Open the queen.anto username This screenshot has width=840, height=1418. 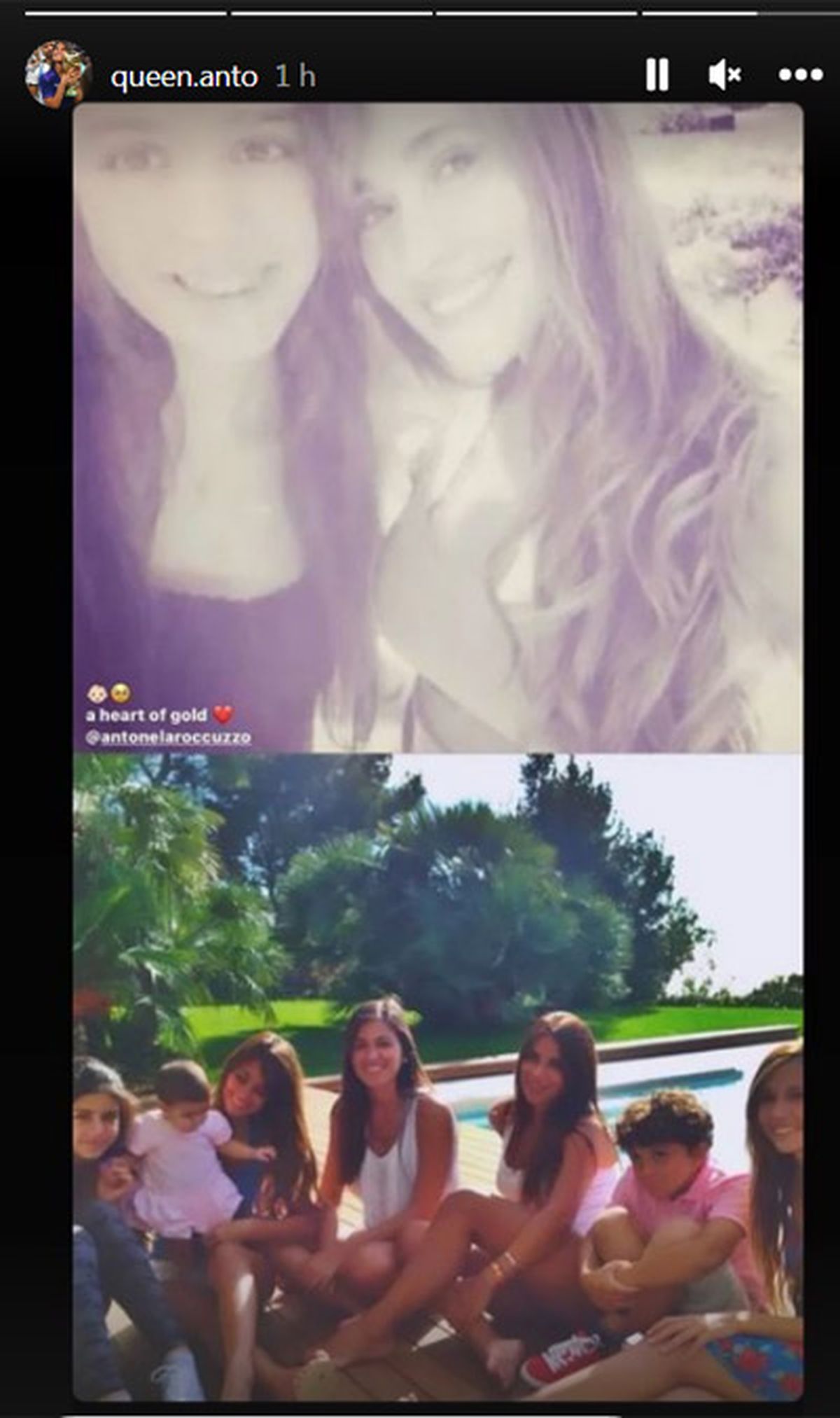pyautogui.click(x=184, y=76)
